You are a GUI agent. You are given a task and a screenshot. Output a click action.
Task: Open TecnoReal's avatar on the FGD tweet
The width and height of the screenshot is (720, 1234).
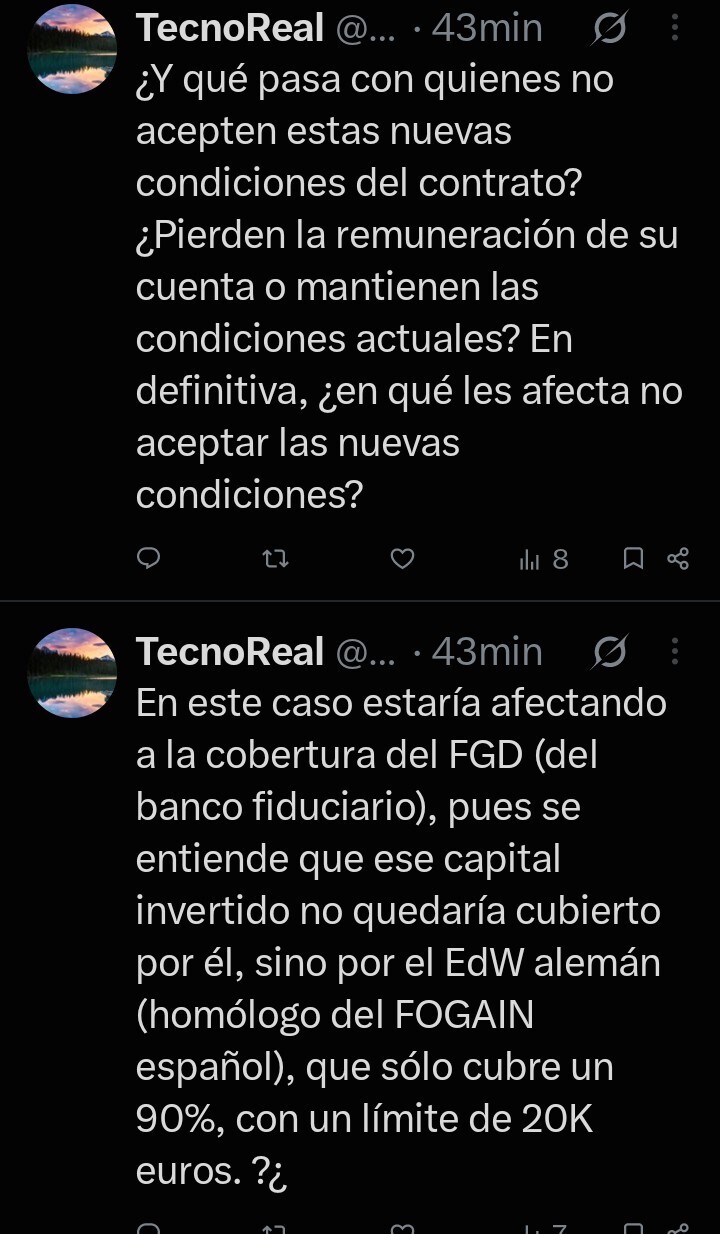(x=72, y=673)
